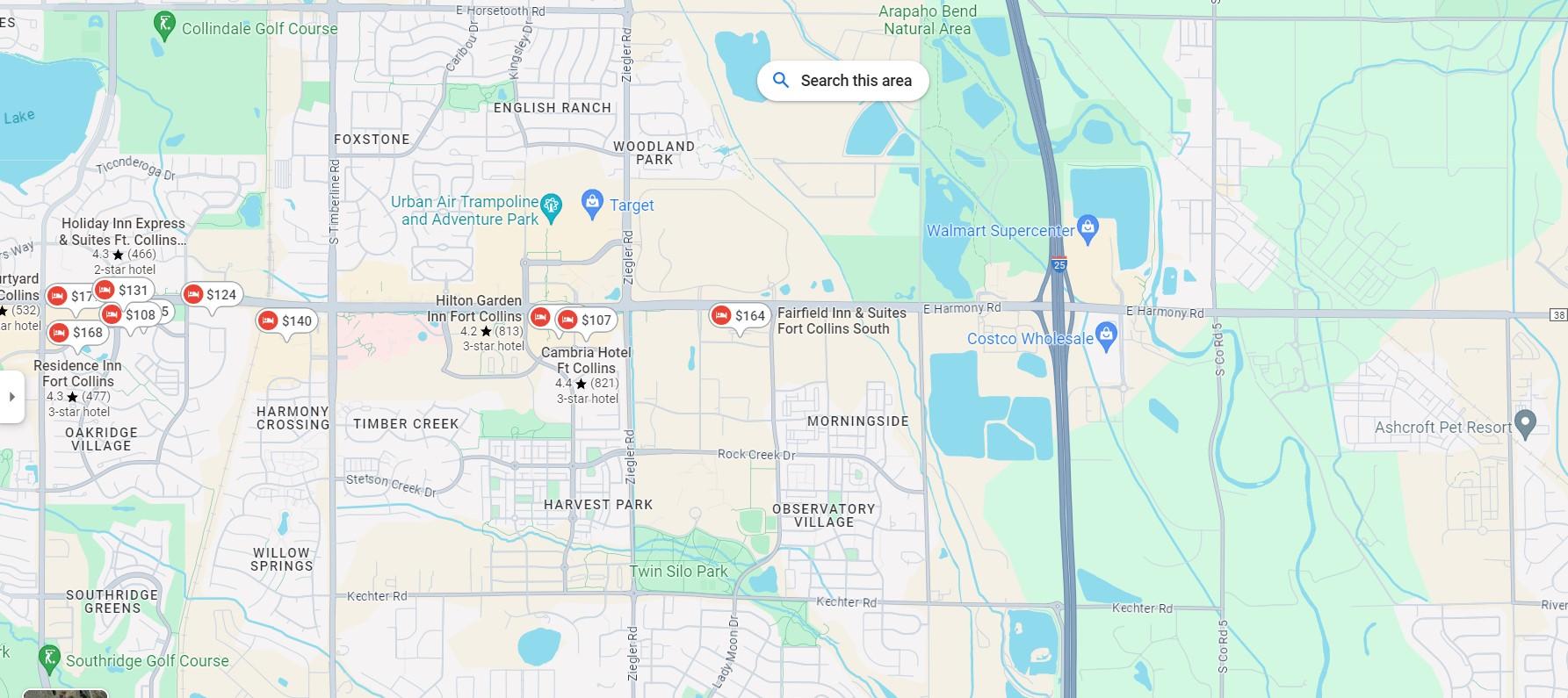Image resolution: width=1568 pixels, height=698 pixels.
Task: Select the $131 Holiday Inn Express pin
Action: coord(122,291)
